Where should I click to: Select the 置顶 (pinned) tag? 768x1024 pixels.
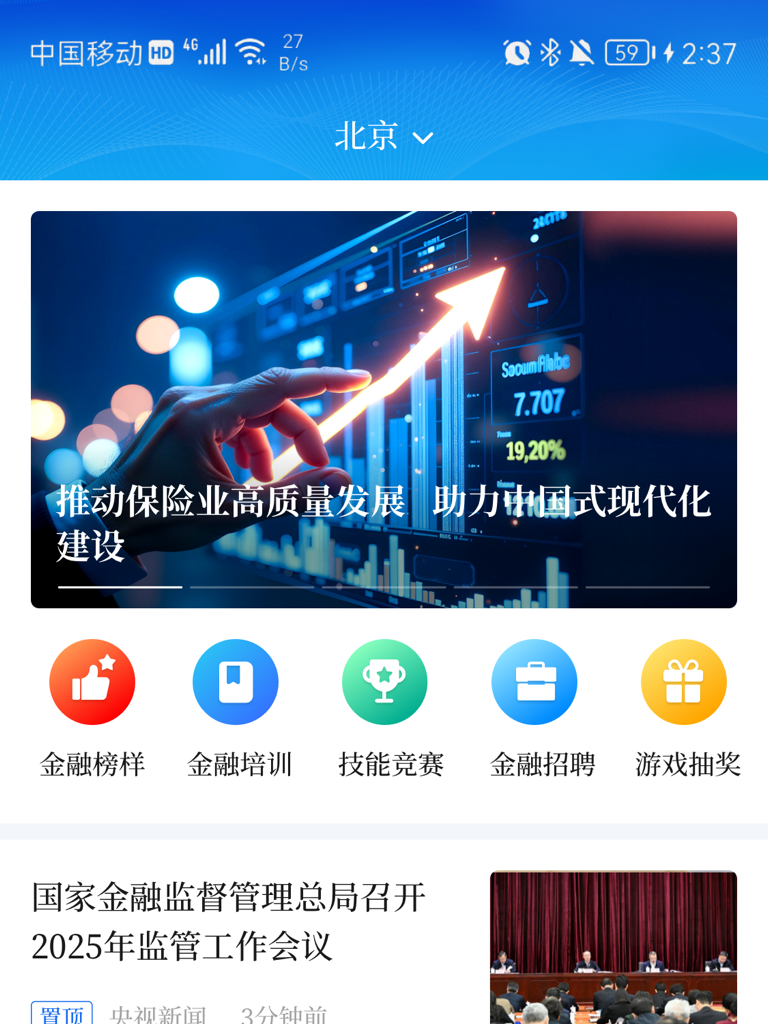click(x=60, y=1013)
